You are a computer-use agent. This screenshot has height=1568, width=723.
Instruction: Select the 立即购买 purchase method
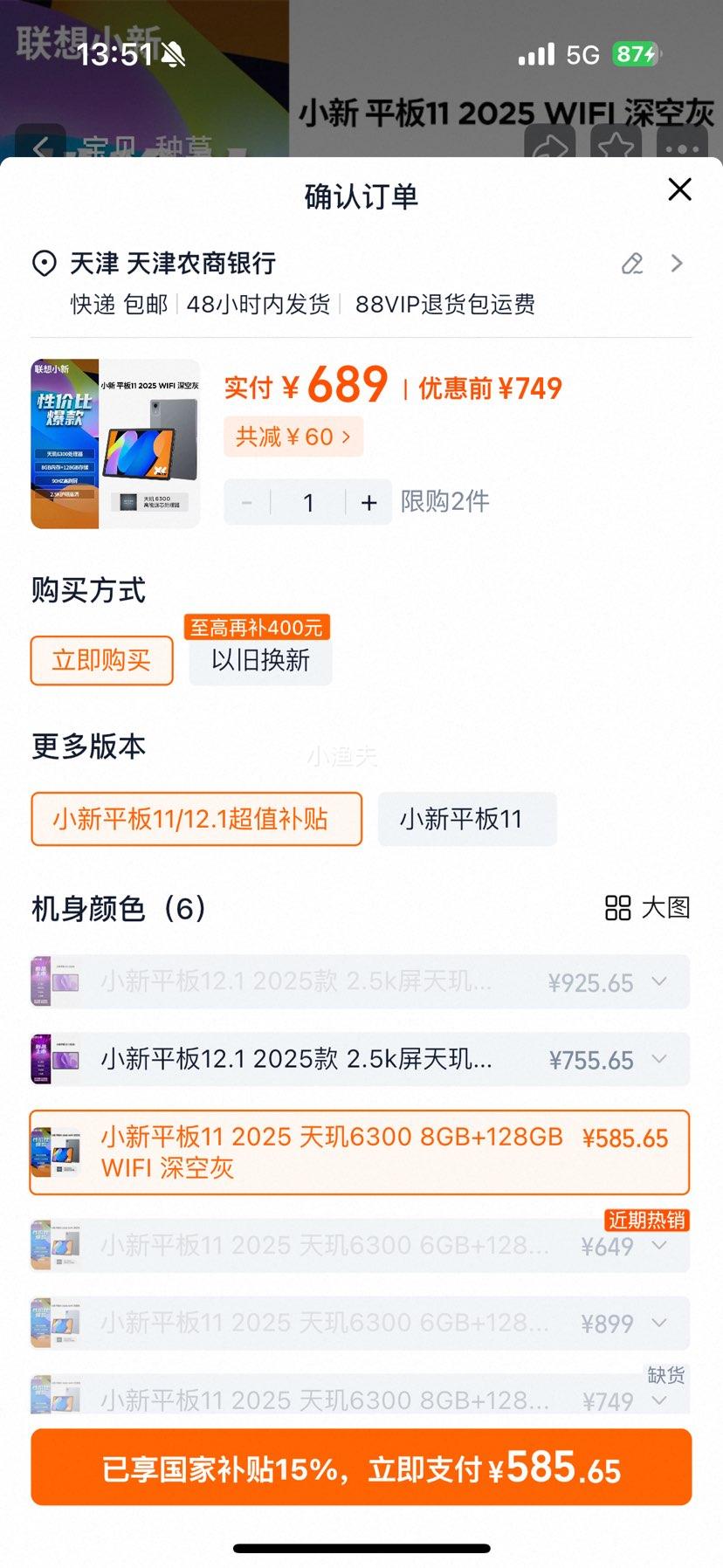(x=101, y=661)
